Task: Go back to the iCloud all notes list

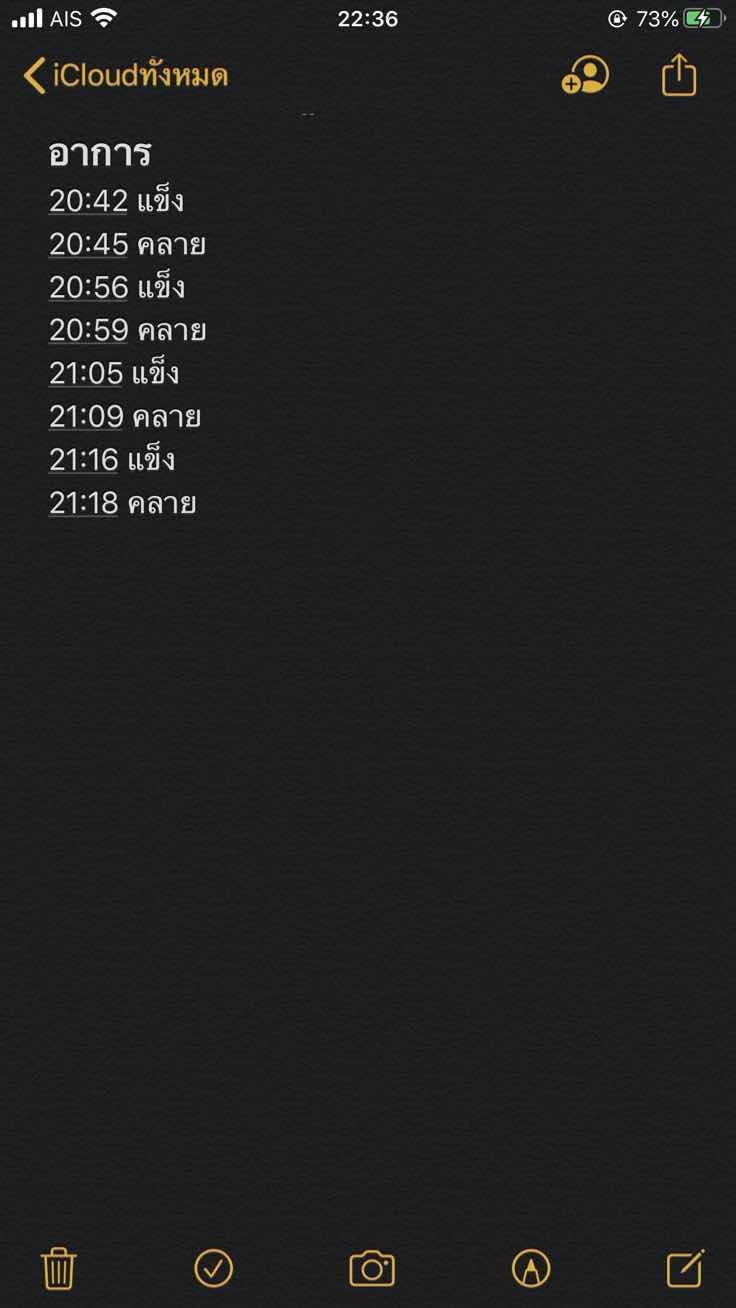Action: pyautogui.click(x=125, y=76)
